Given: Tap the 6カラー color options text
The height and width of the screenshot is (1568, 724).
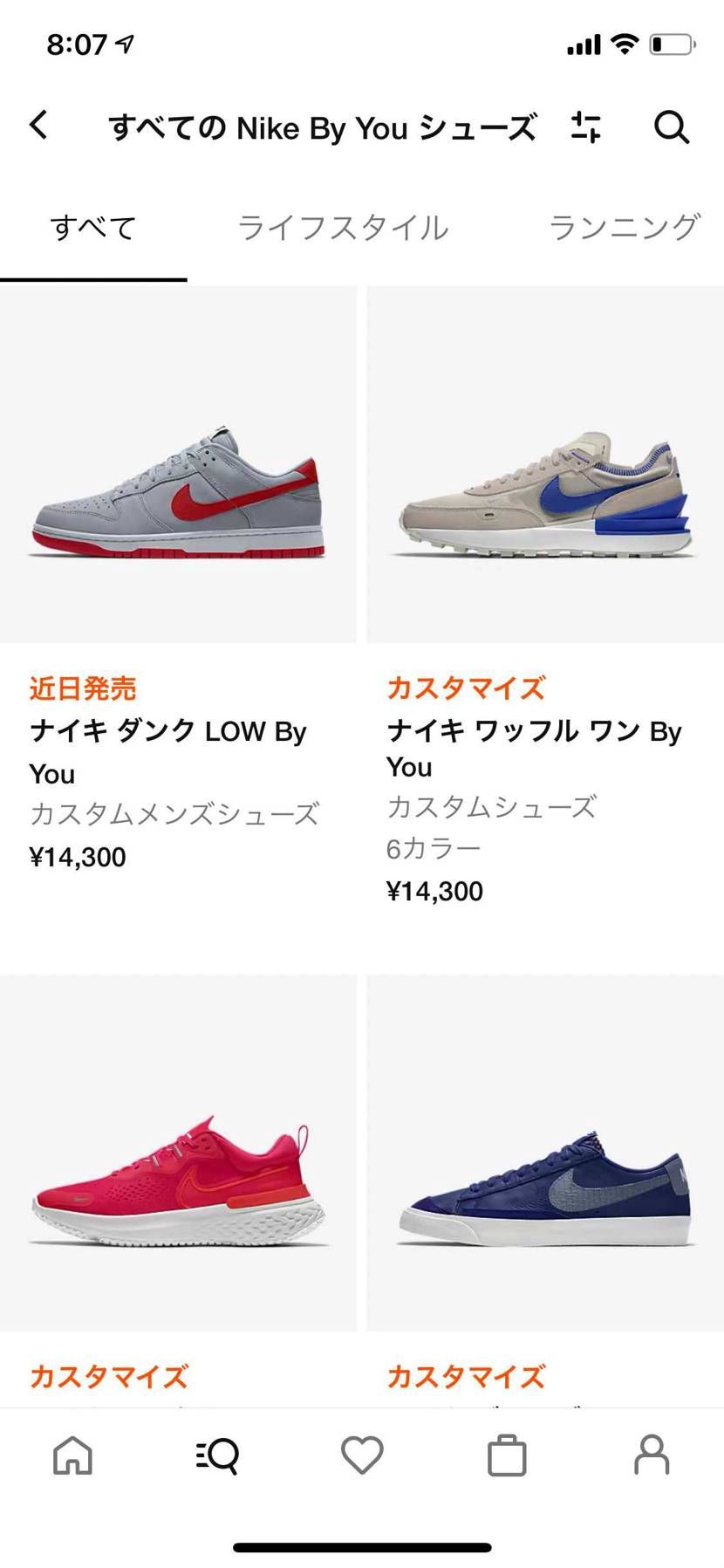Looking at the screenshot, I should pyautogui.click(x=433, y=846).
